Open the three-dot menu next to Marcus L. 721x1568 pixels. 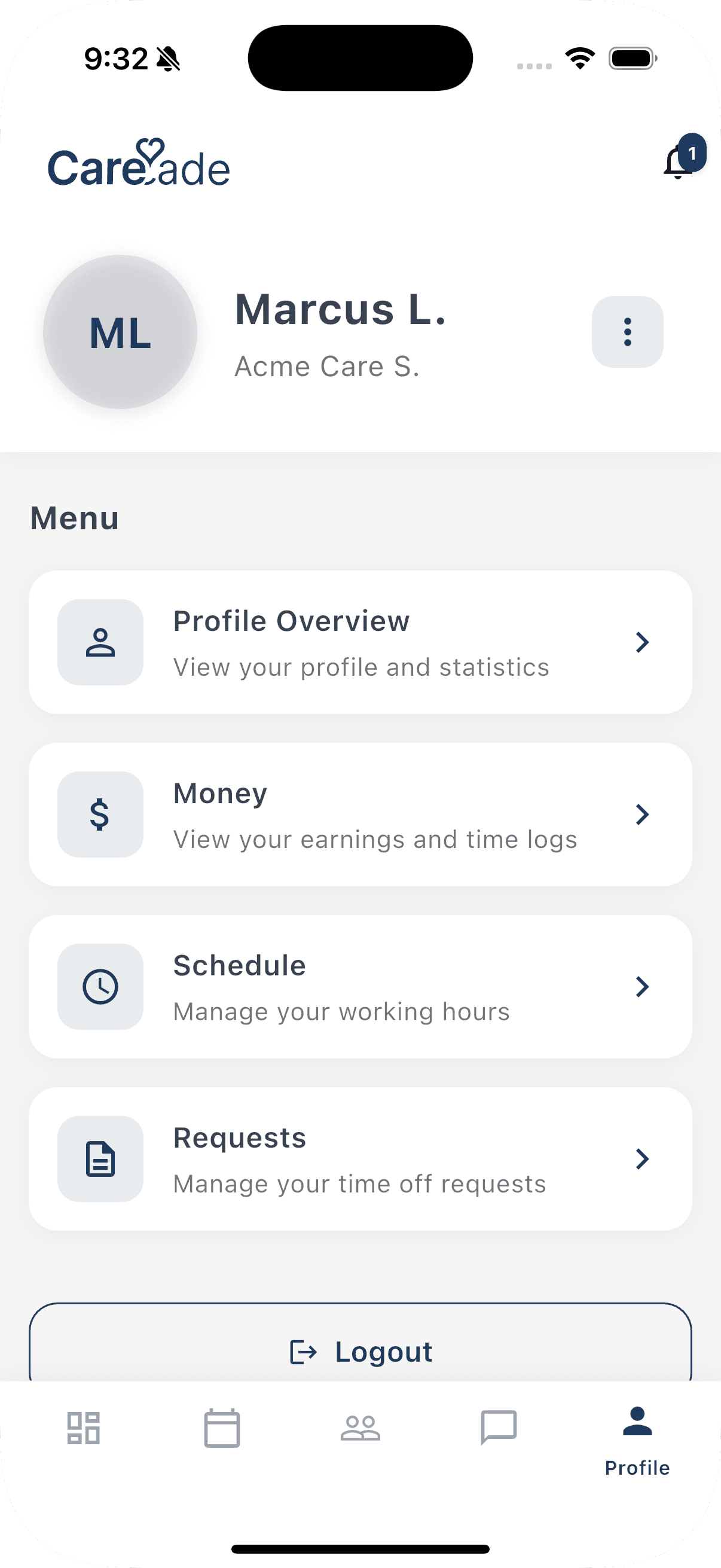click(x=627, y=331)
